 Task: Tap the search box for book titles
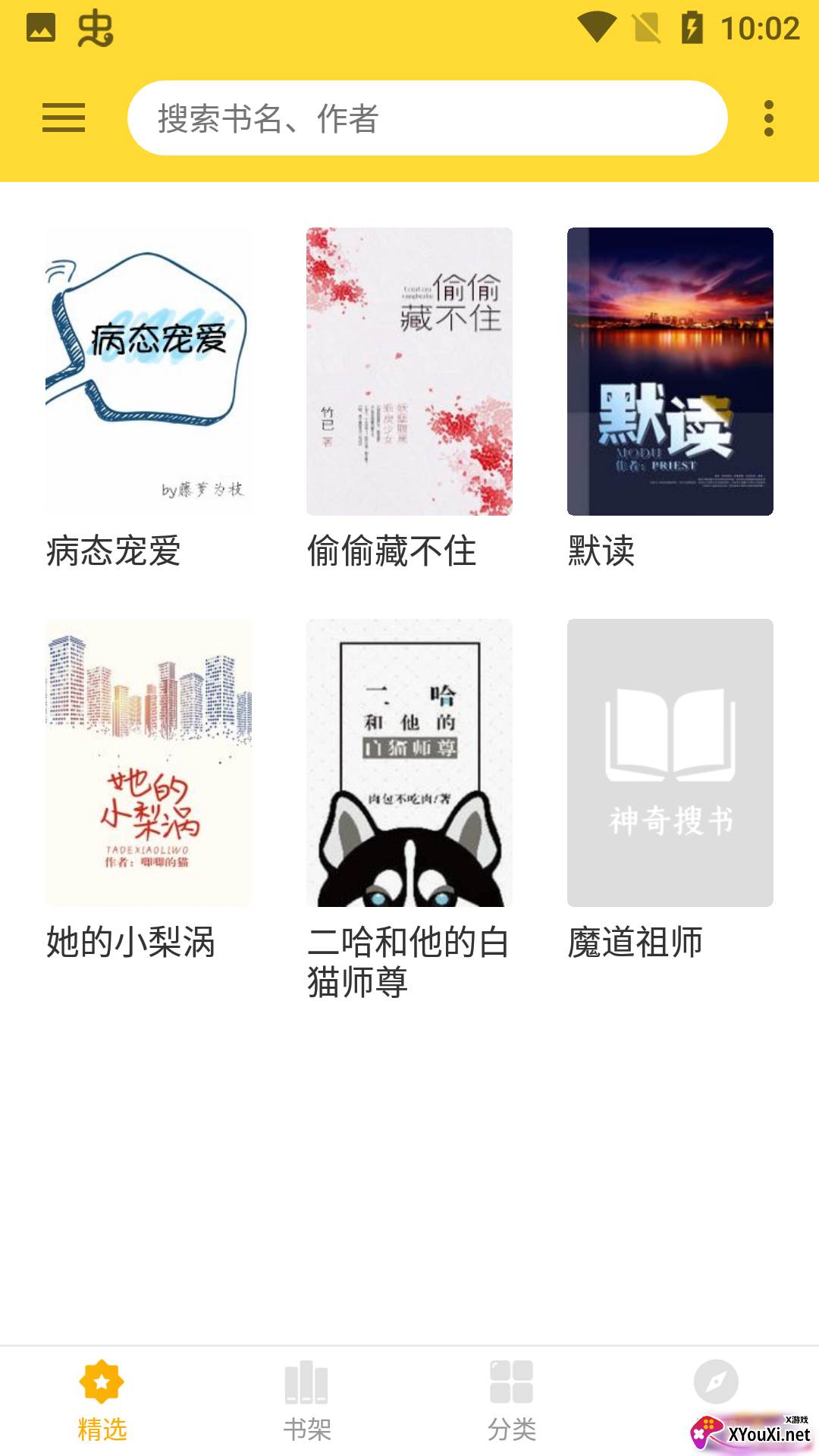click(x=427, y=118)
